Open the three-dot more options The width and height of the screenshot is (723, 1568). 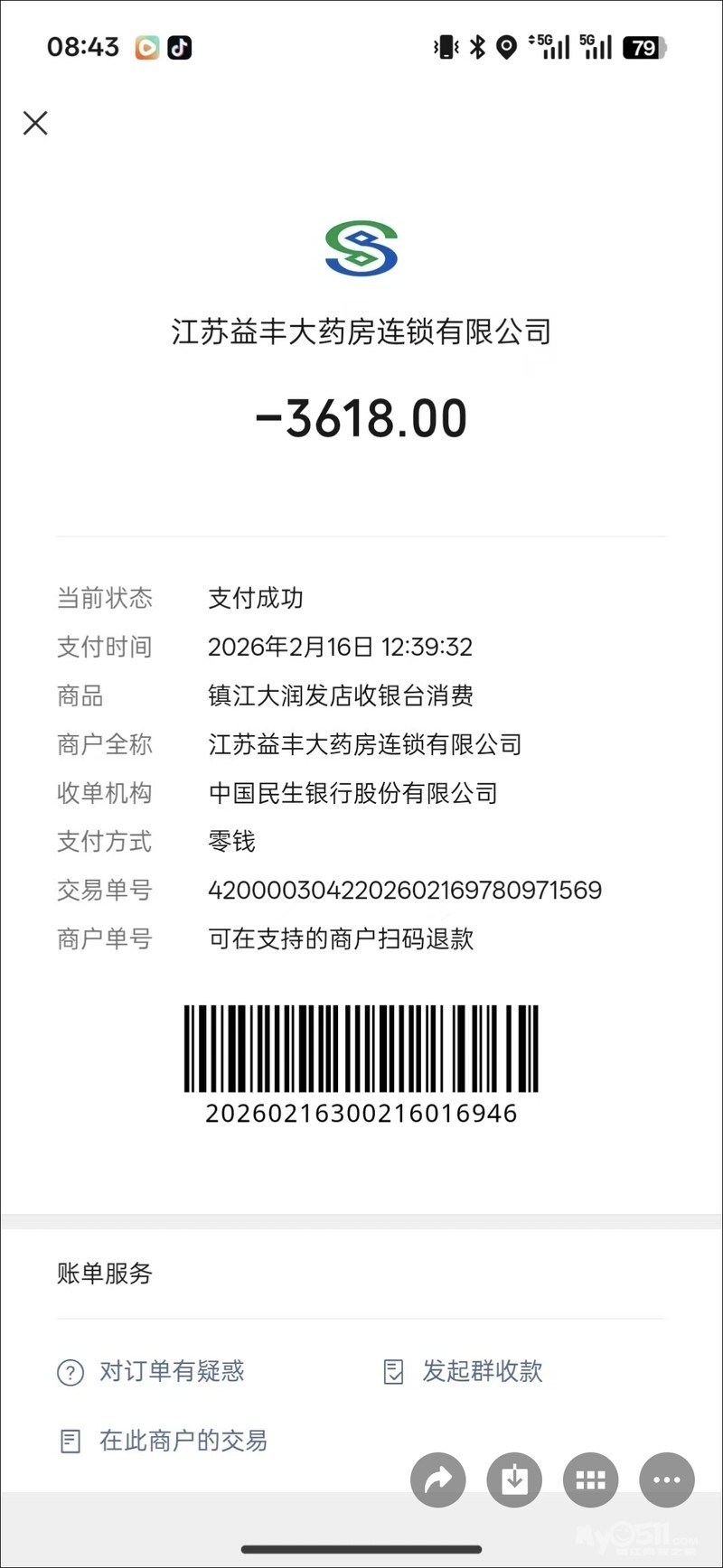[666, 1479]
